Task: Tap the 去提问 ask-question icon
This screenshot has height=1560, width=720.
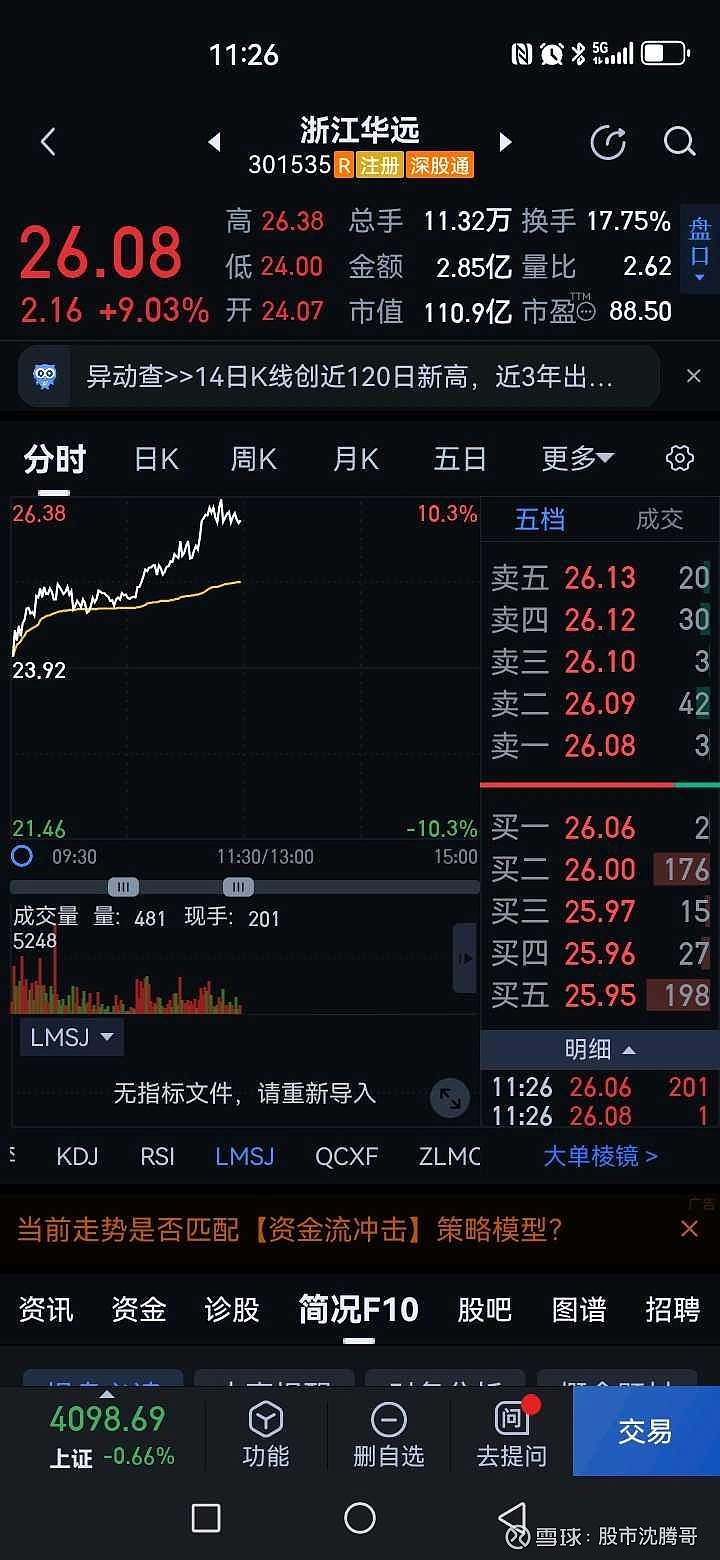Action: click(x=511, y=1418)
